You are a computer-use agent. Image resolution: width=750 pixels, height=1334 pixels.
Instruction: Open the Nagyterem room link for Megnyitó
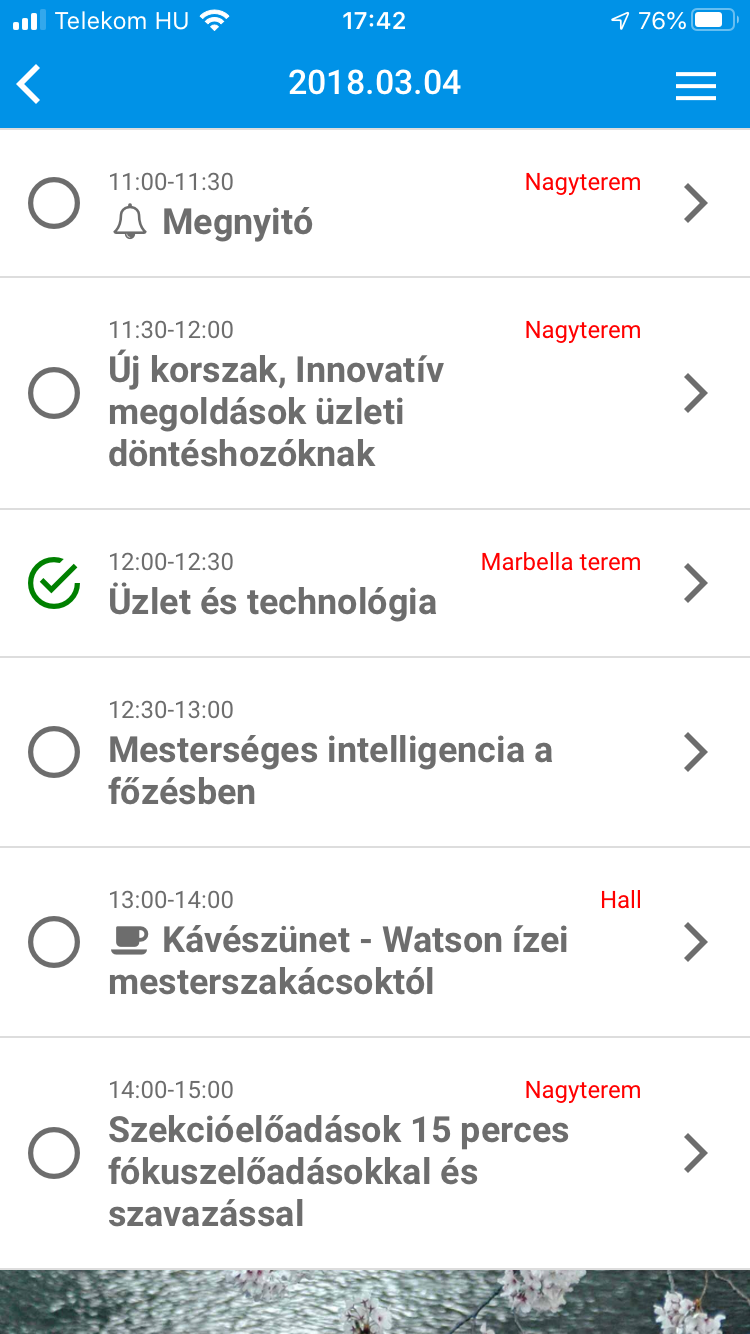coord(583,182)
